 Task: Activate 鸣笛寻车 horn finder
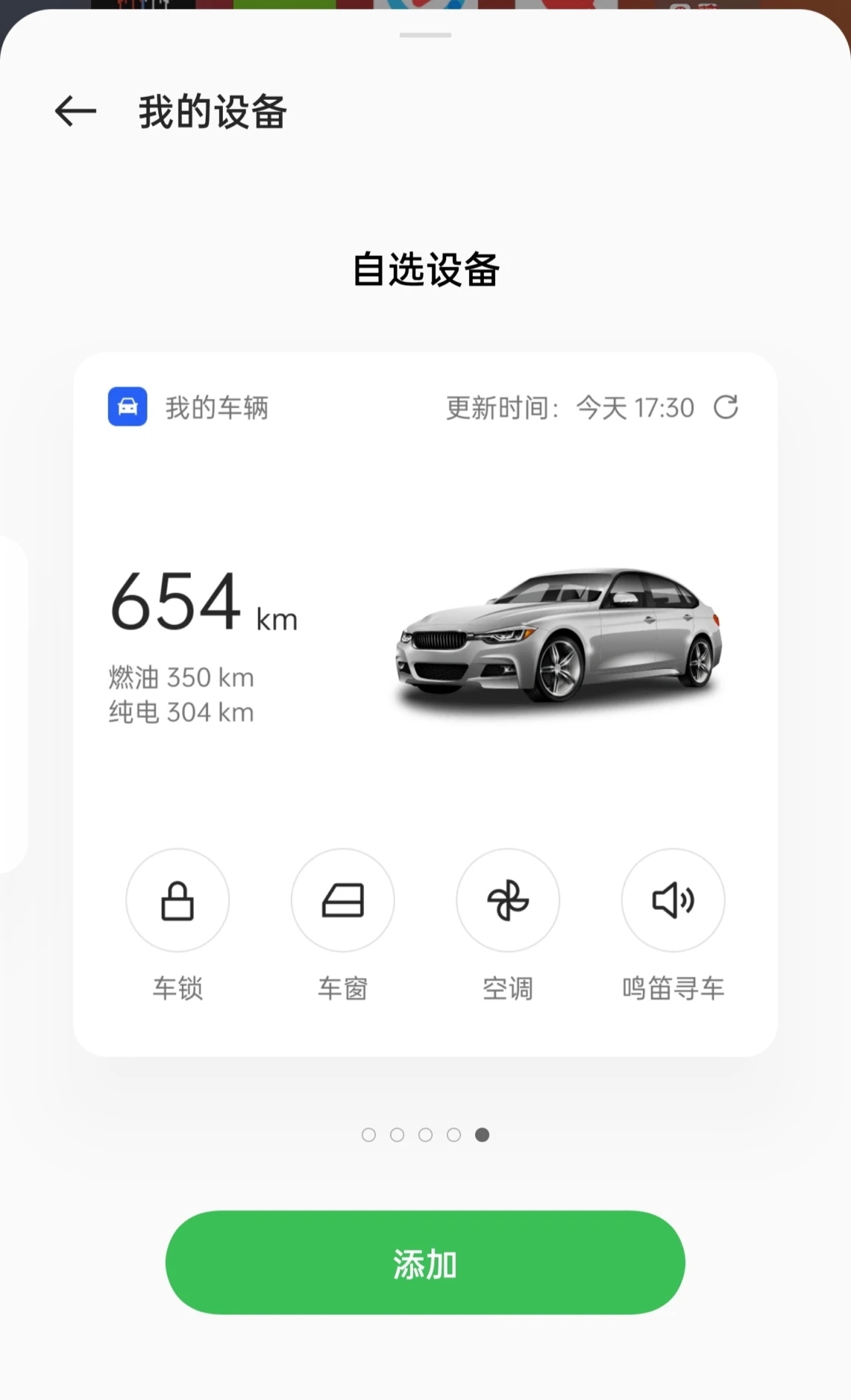(x=673, y=900)
